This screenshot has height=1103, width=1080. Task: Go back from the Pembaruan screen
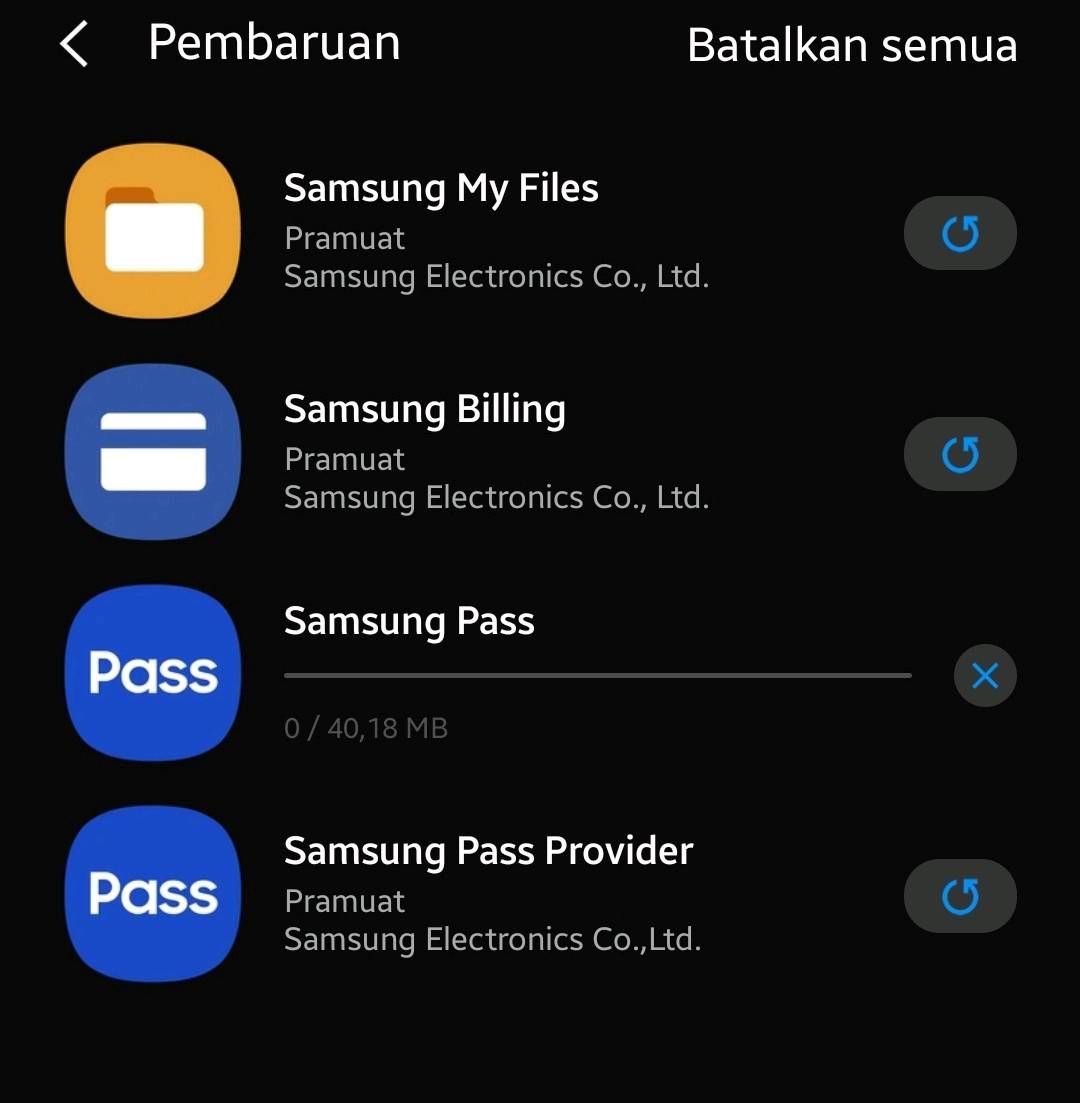click(x=75, y=45)
